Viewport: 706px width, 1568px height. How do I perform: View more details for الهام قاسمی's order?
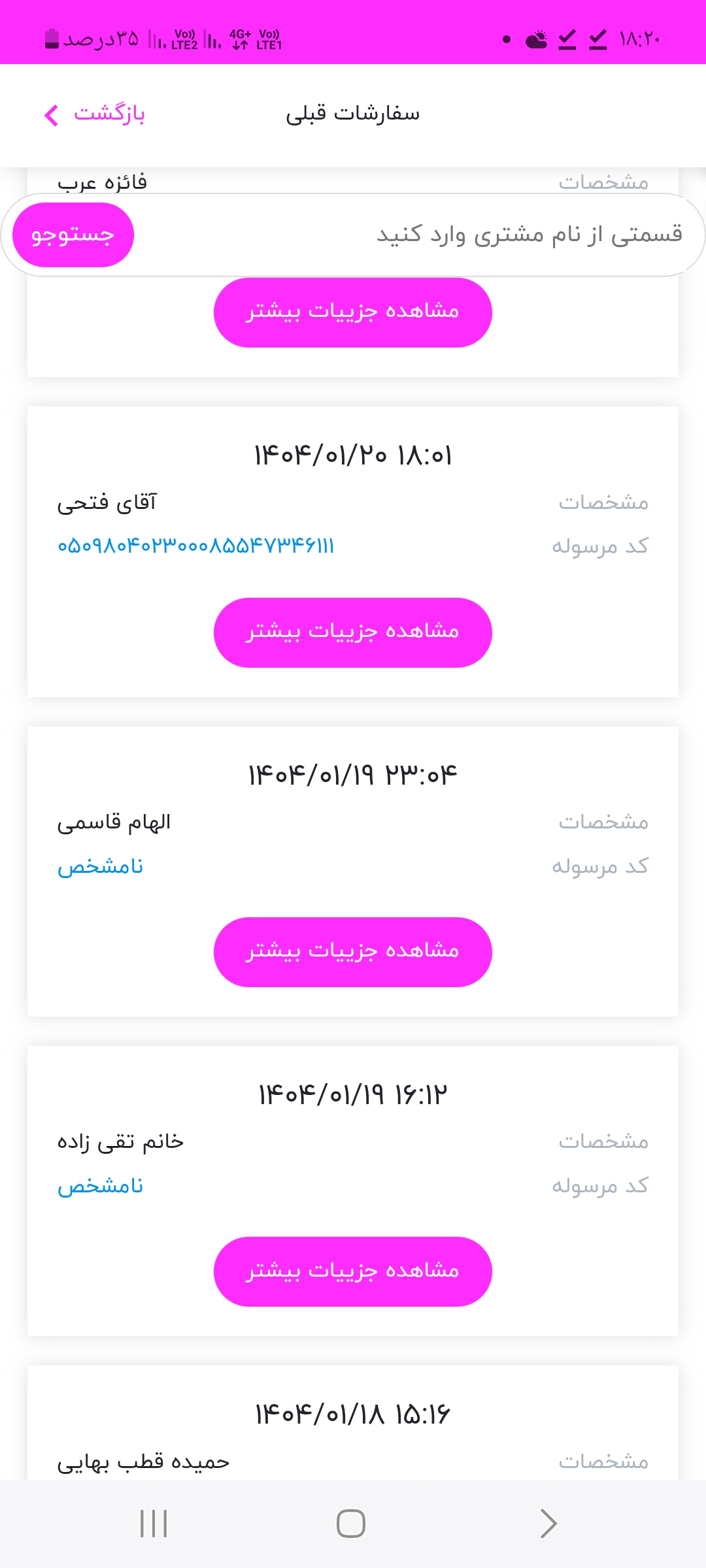(x=353, y=952)
